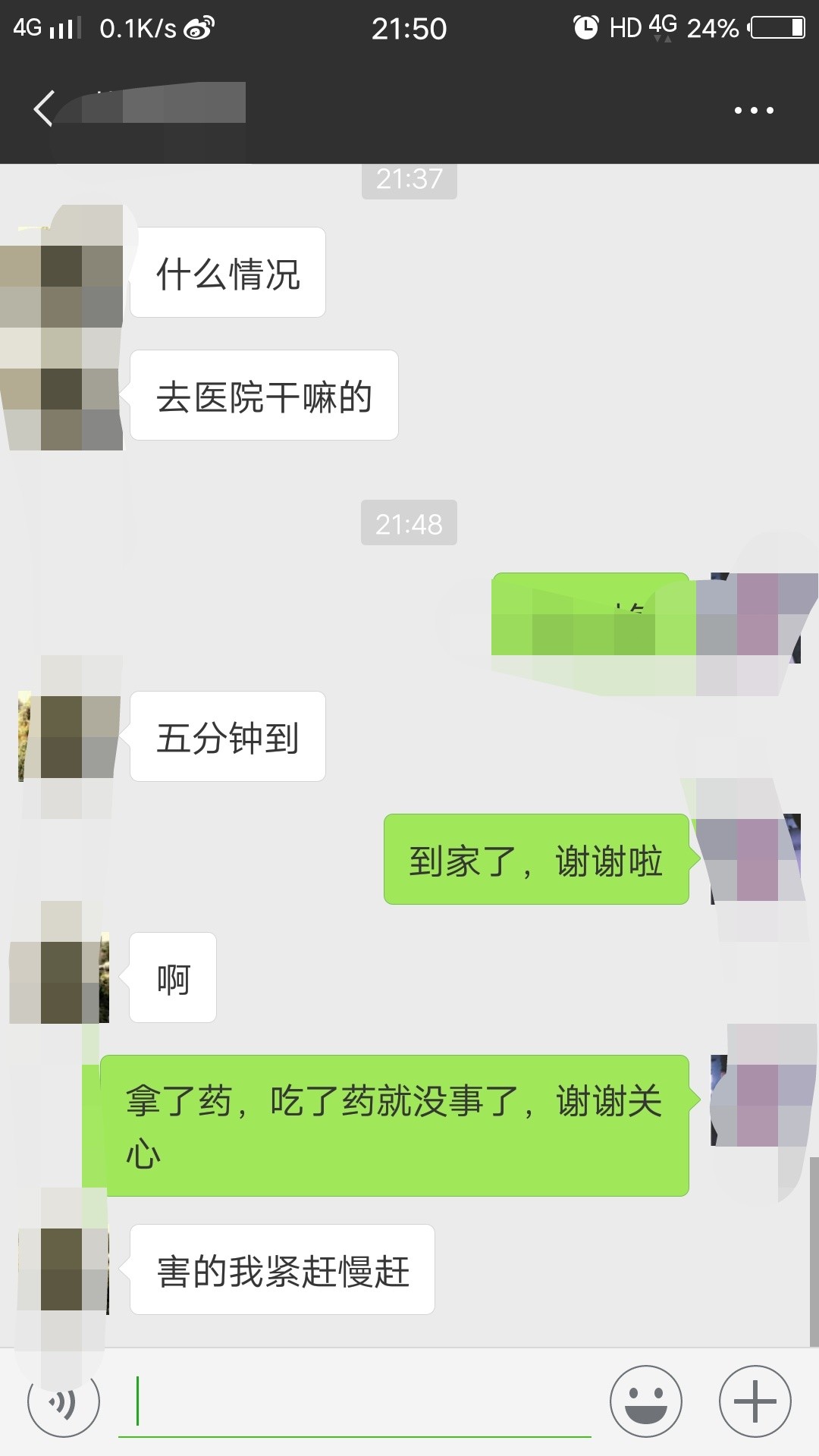
Task: Go back to the chat list
Action: pos(44,108)
